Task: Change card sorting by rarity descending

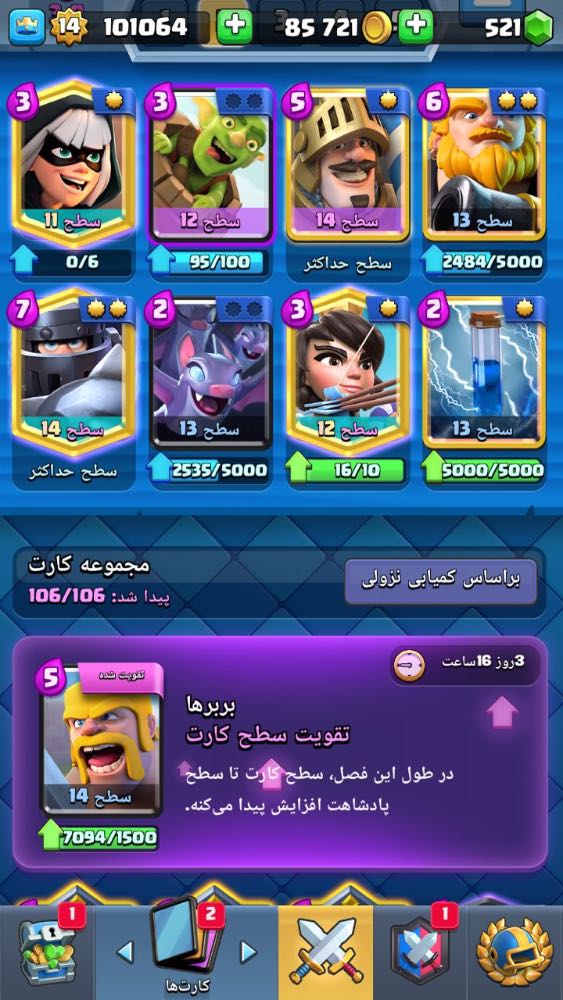Action: point(441,580)
